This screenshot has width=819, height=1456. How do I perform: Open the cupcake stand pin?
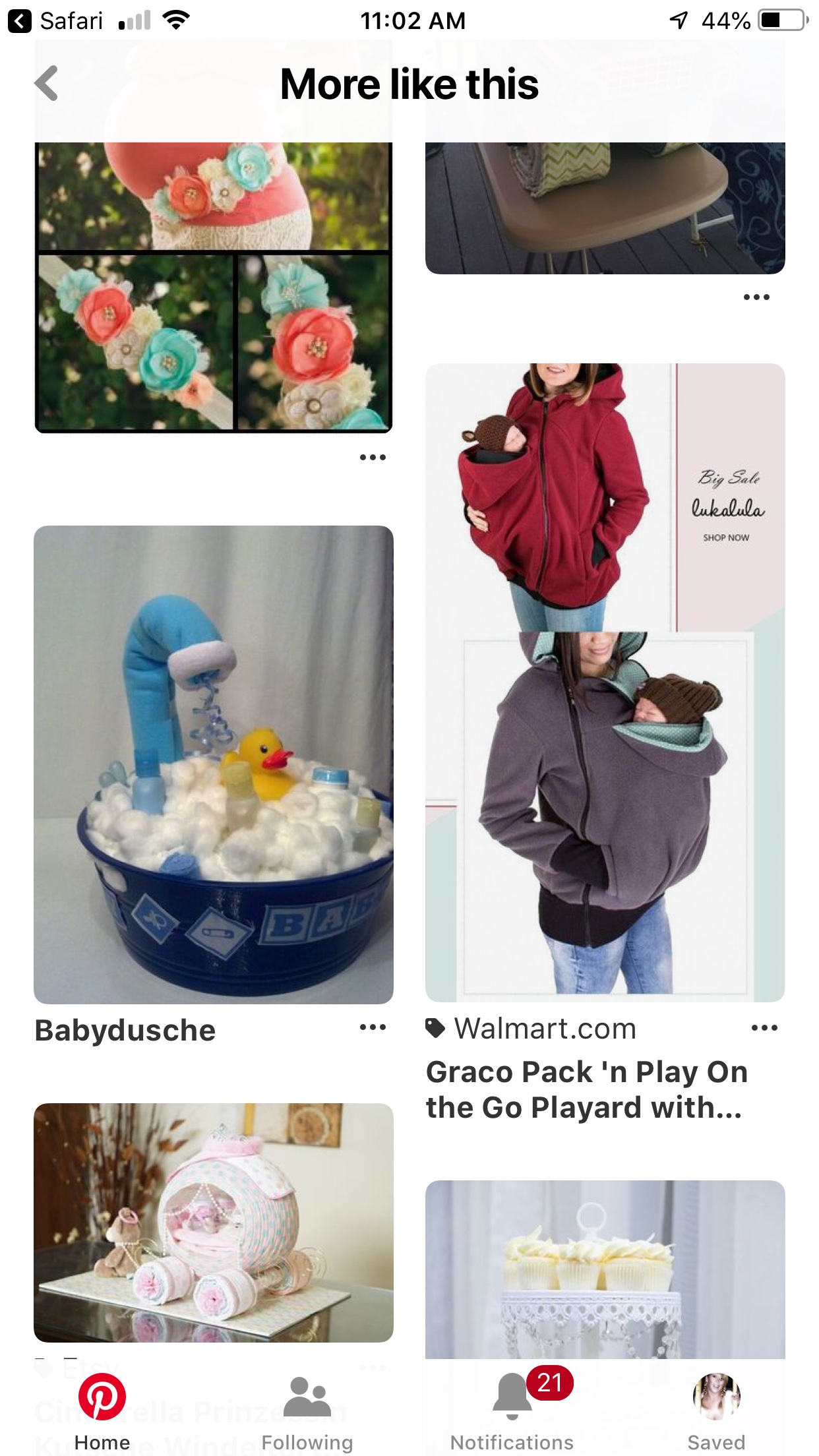(605, 1269)
